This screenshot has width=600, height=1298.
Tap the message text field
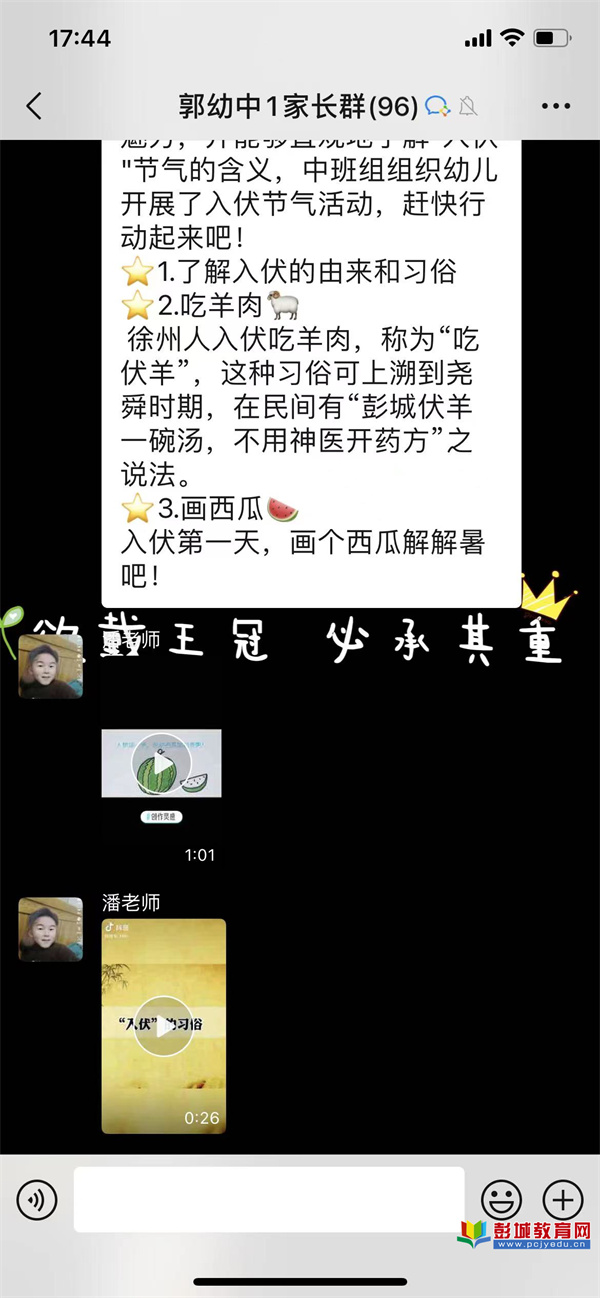[268, 1199]
